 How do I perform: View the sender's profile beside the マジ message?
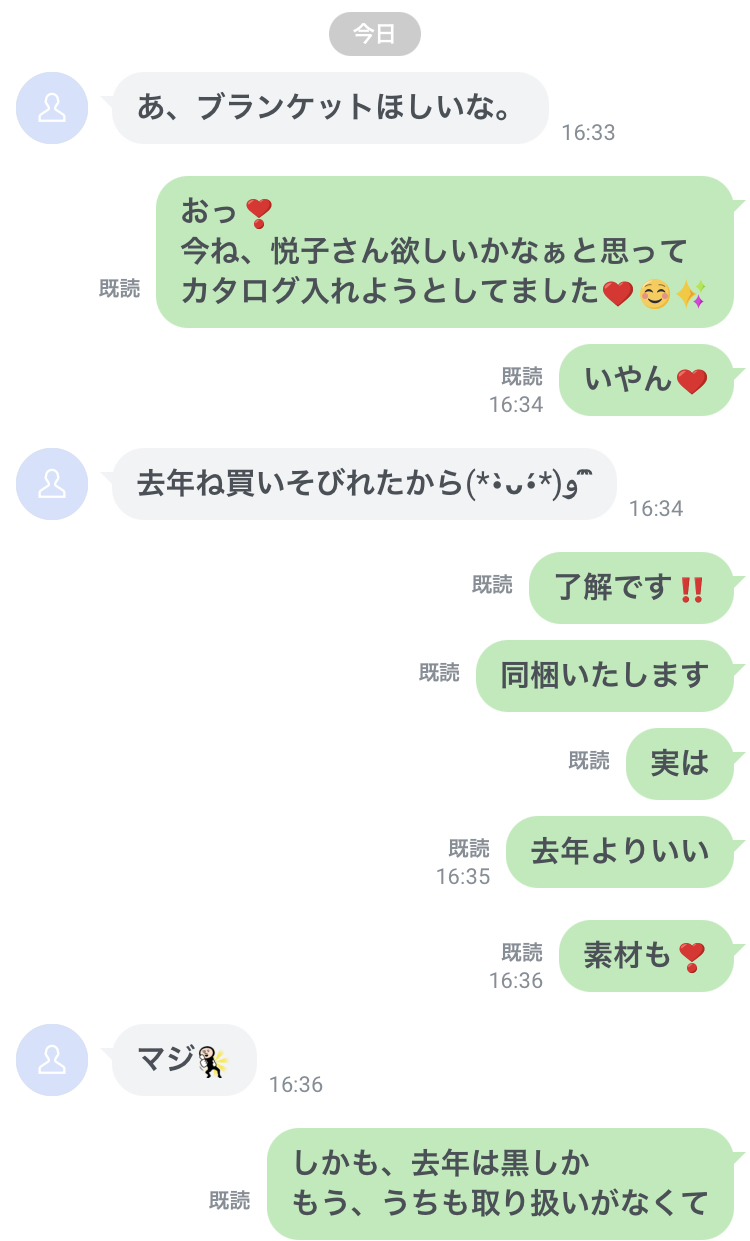52,1060
